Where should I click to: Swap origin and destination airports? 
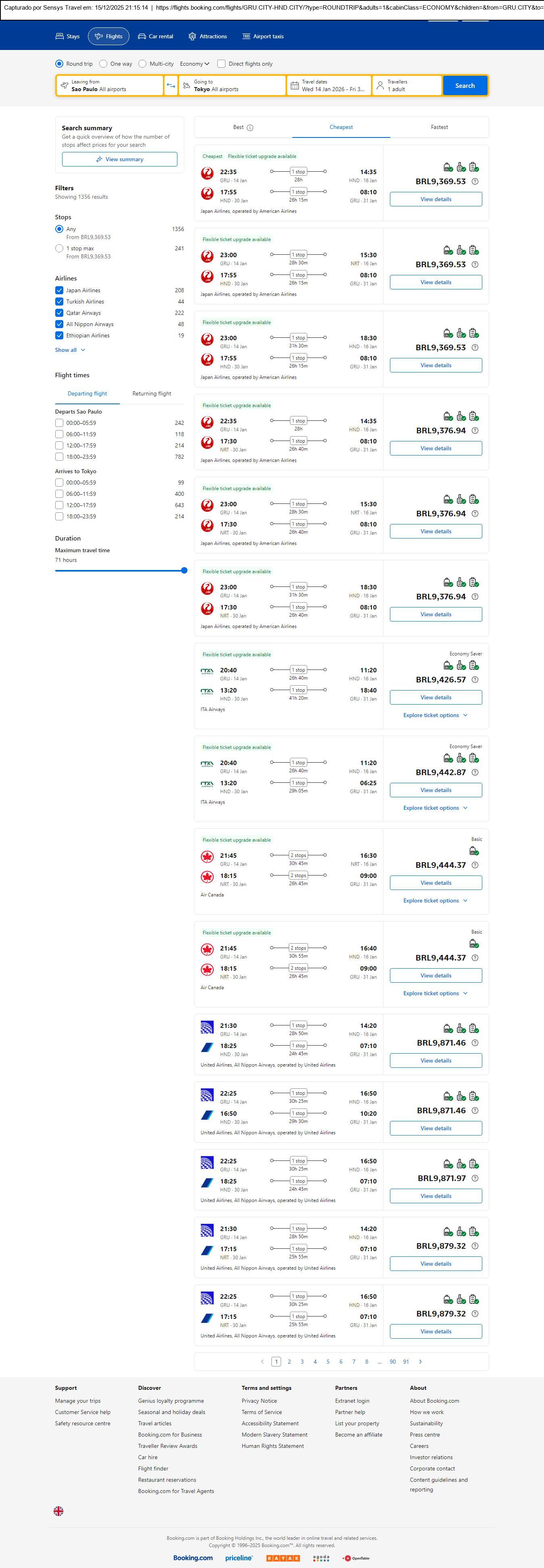171,86
